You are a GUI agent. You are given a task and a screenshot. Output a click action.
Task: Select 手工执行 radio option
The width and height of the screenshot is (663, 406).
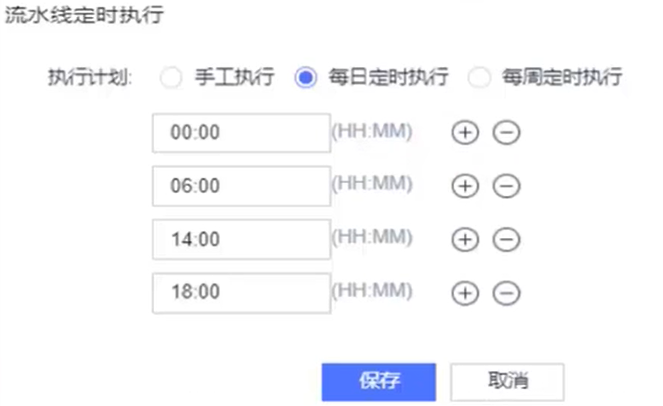pos(172,78)
